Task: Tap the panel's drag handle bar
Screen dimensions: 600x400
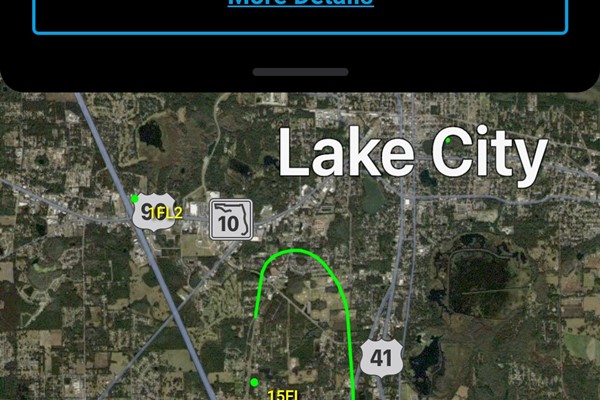Action: pyautogui.click(x=300, y=72)
